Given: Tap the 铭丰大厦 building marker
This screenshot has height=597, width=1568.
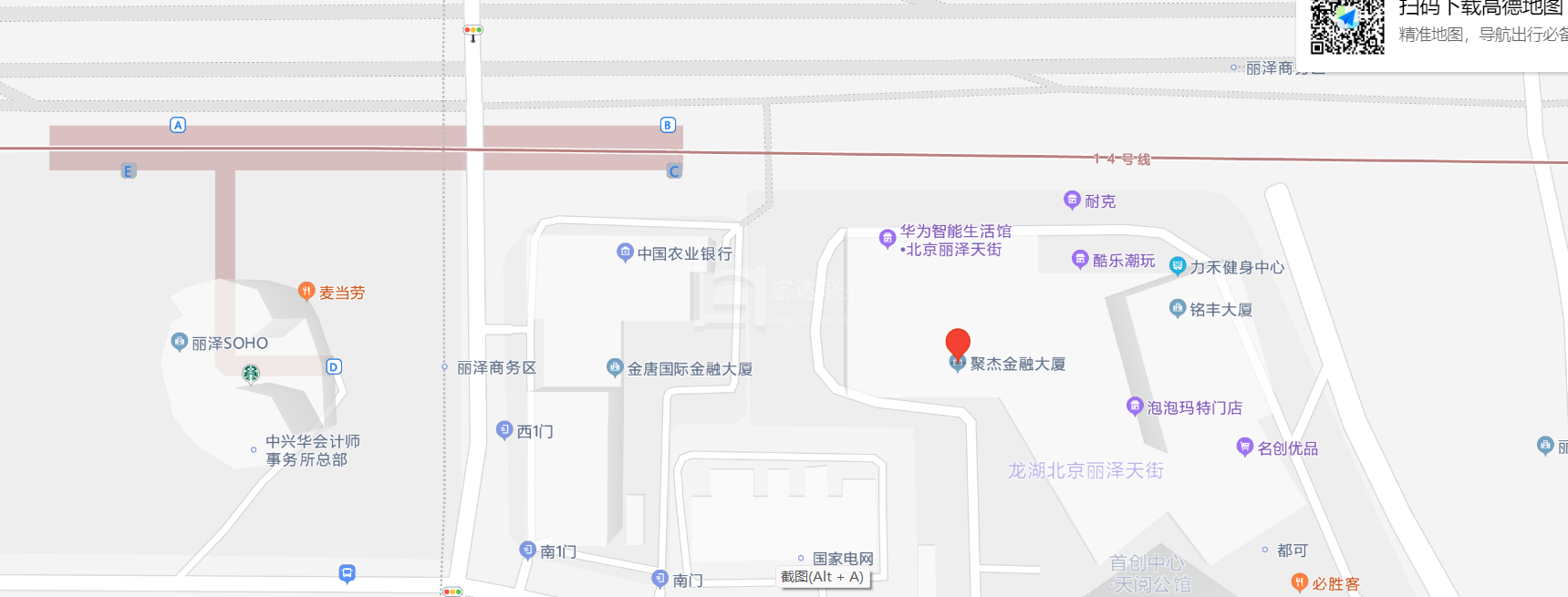Looking at the screenshot, I should [1178, 309].
